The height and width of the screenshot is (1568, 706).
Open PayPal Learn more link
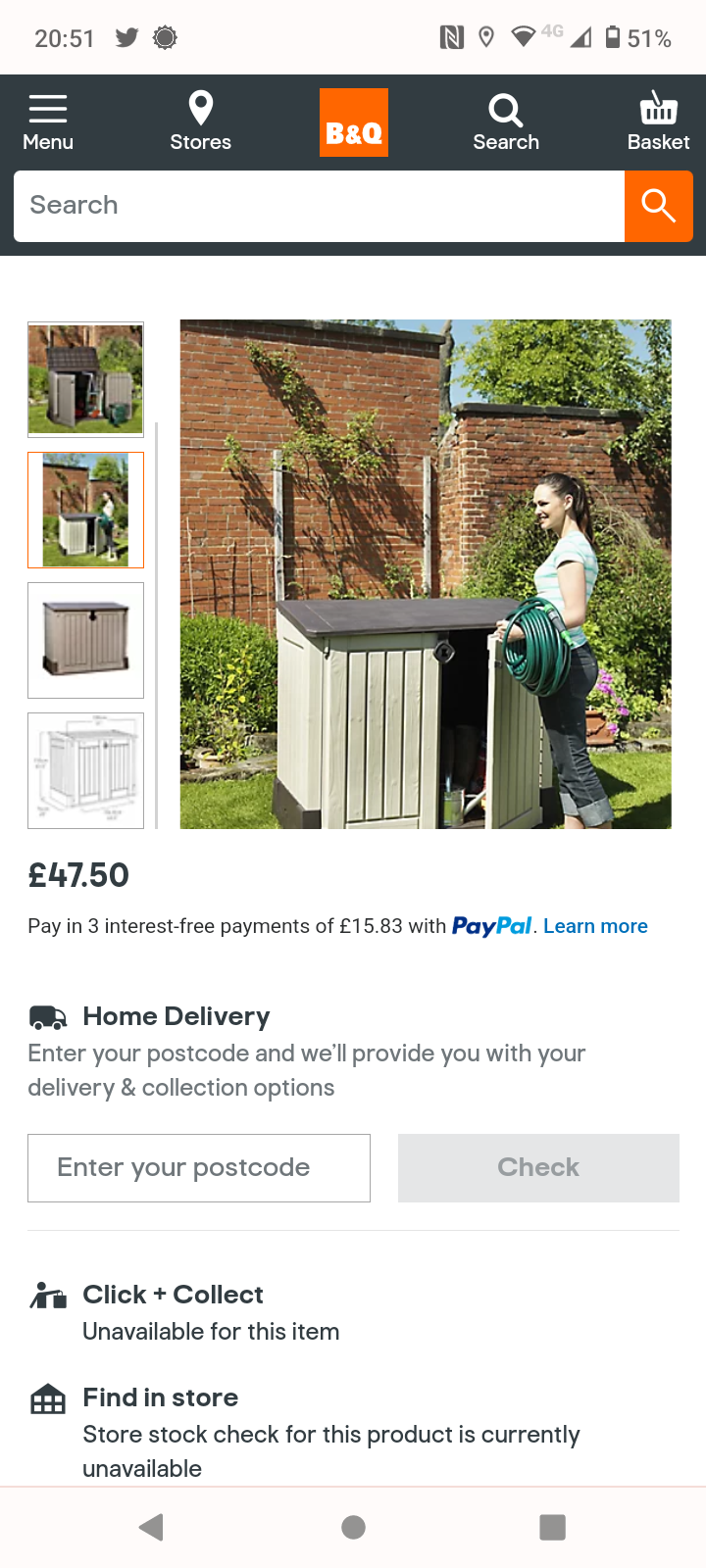point(595,926)
